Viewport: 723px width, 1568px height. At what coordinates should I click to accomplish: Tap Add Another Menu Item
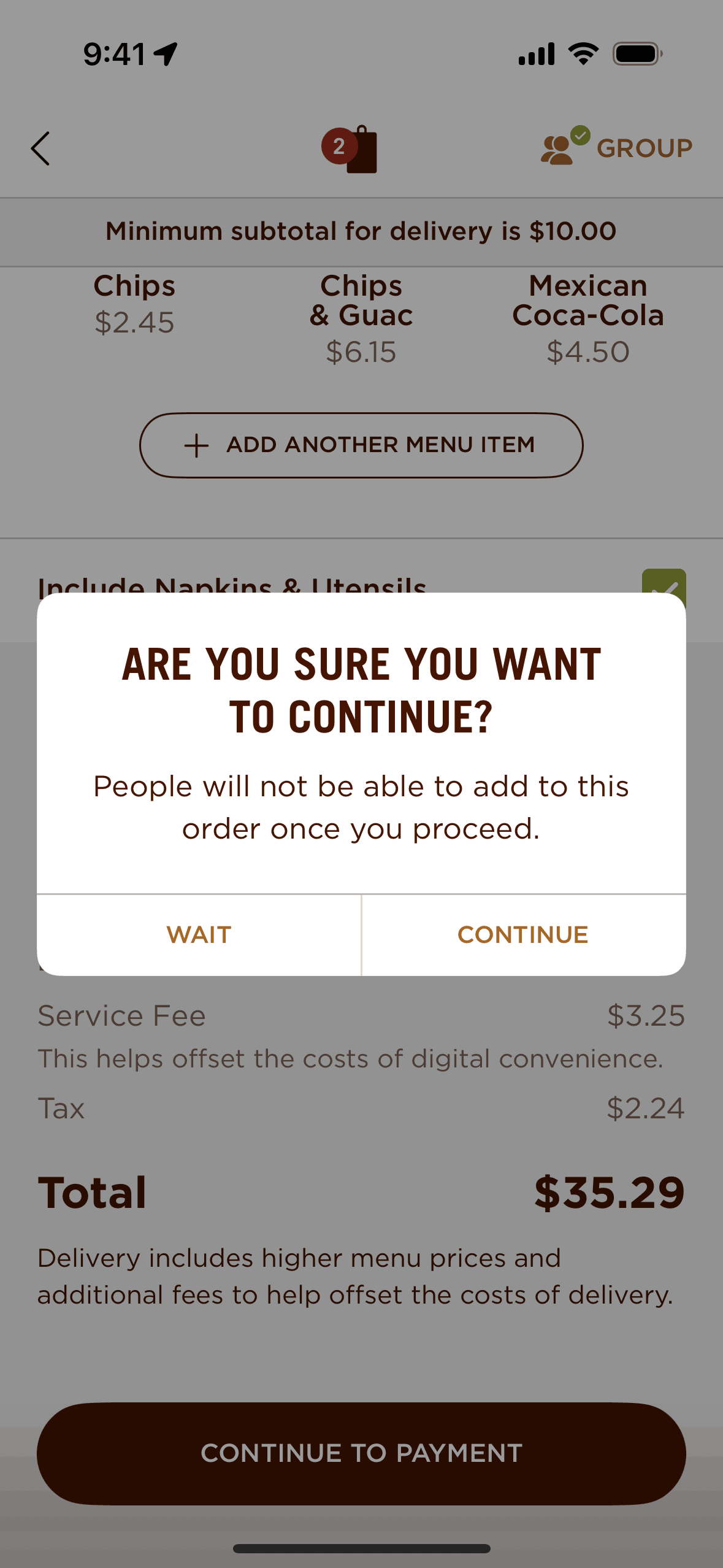click(x=361, y=445)
